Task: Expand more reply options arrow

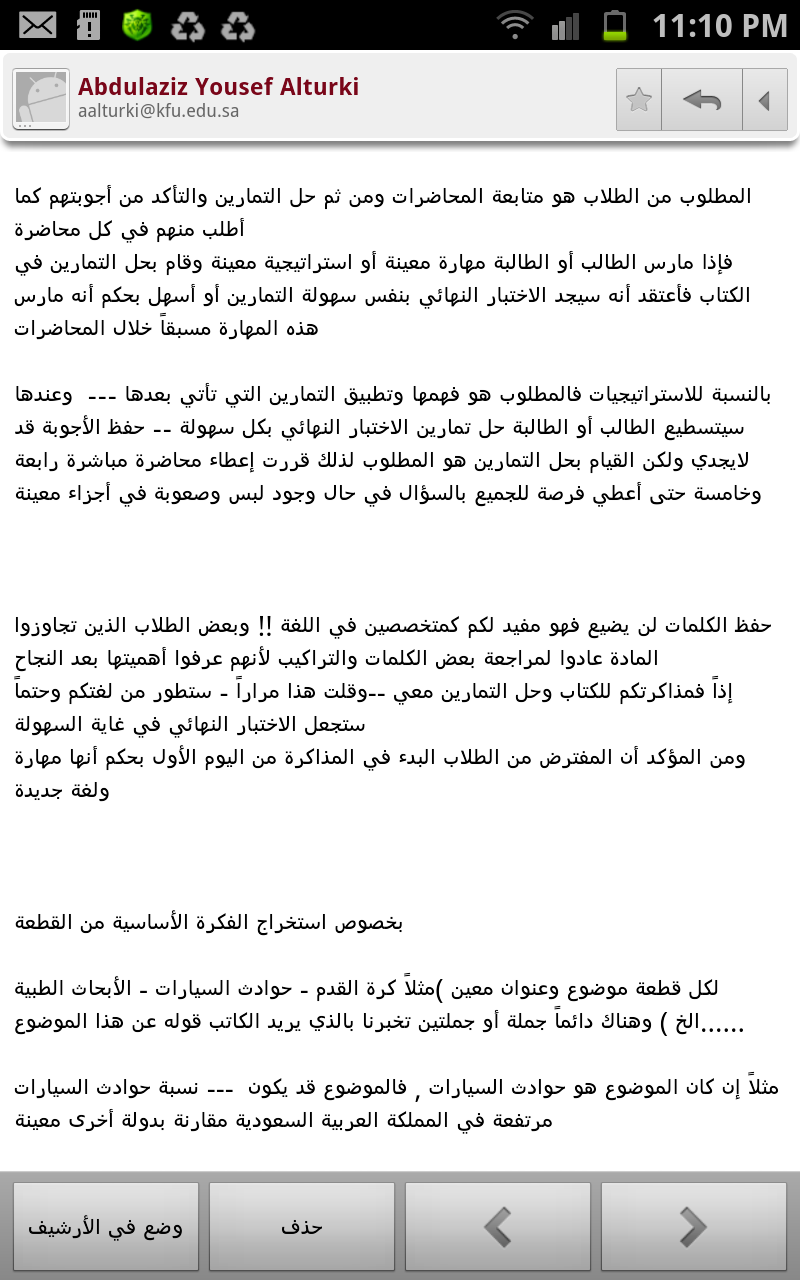Action: point(765,100)
